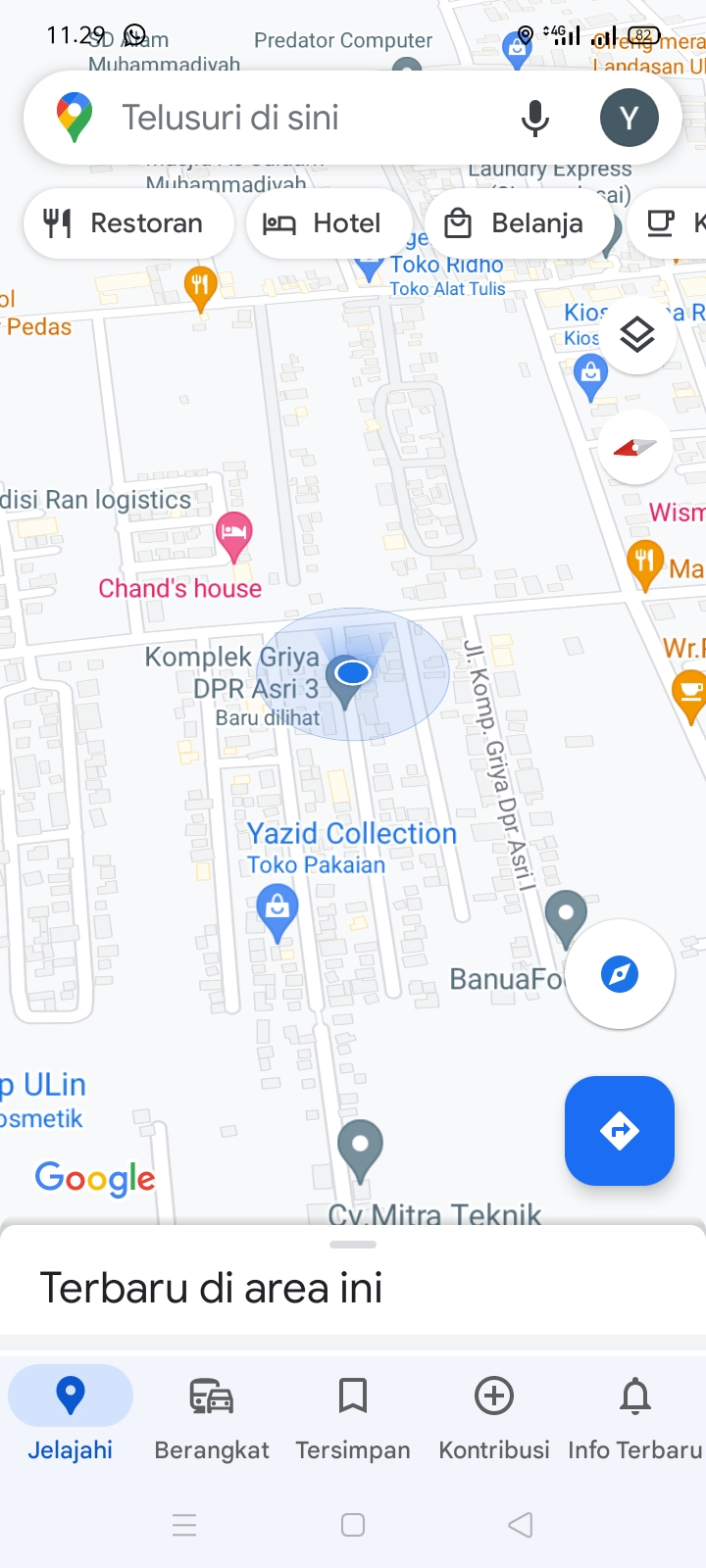Center map on my location
Screen dimensions: 706x1568
[620, 974]
